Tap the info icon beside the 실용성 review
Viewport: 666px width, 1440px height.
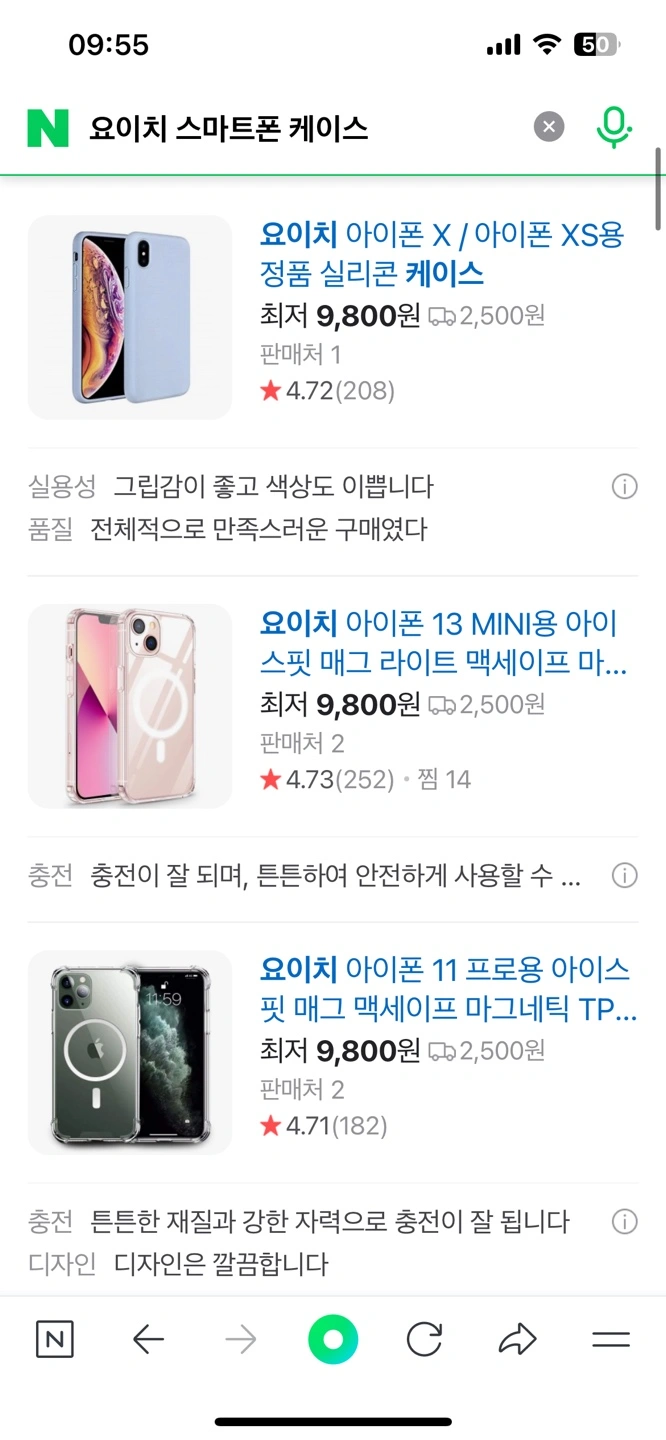click(624, 487)
